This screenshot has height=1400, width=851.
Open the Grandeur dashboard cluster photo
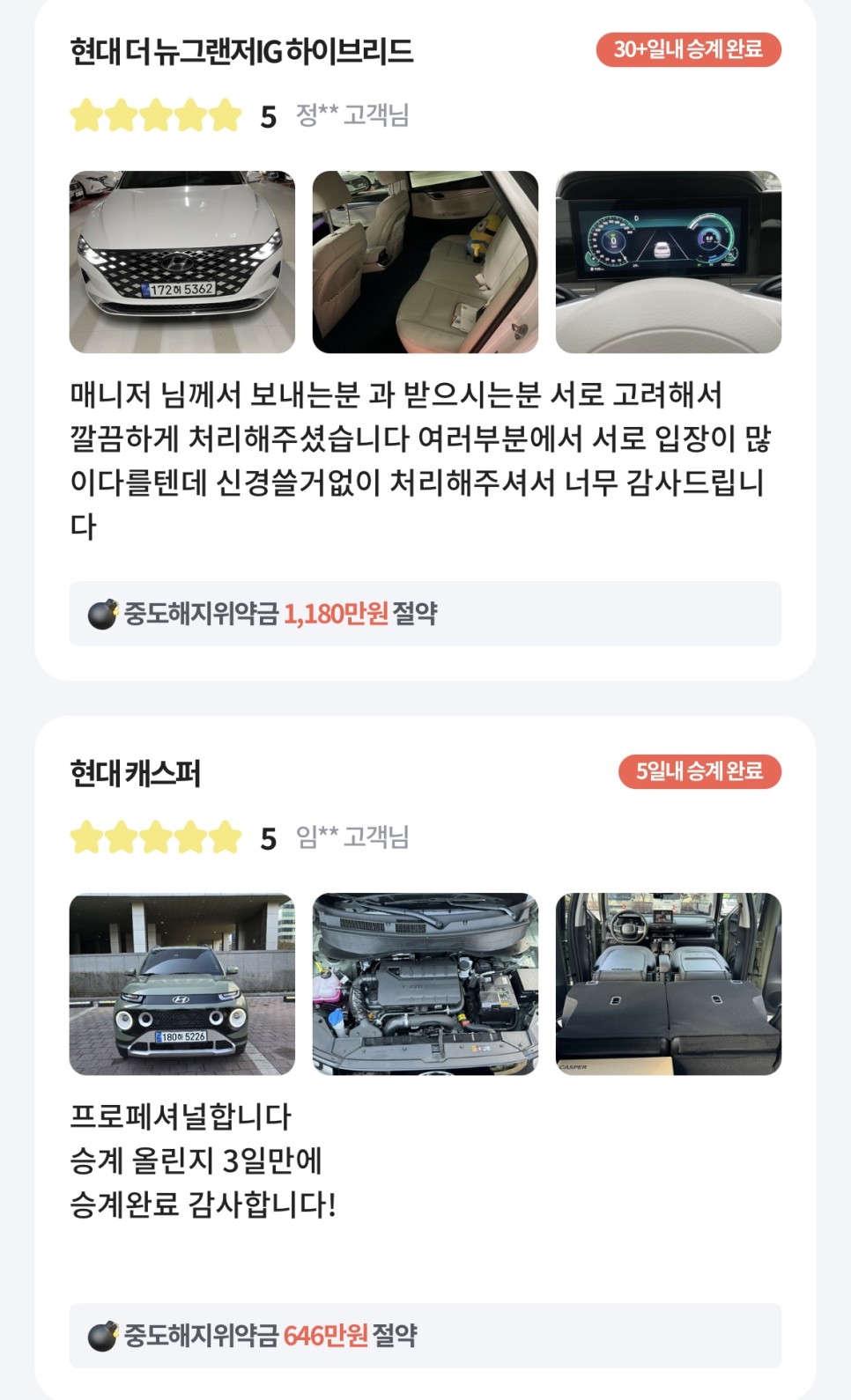point(668,262)
